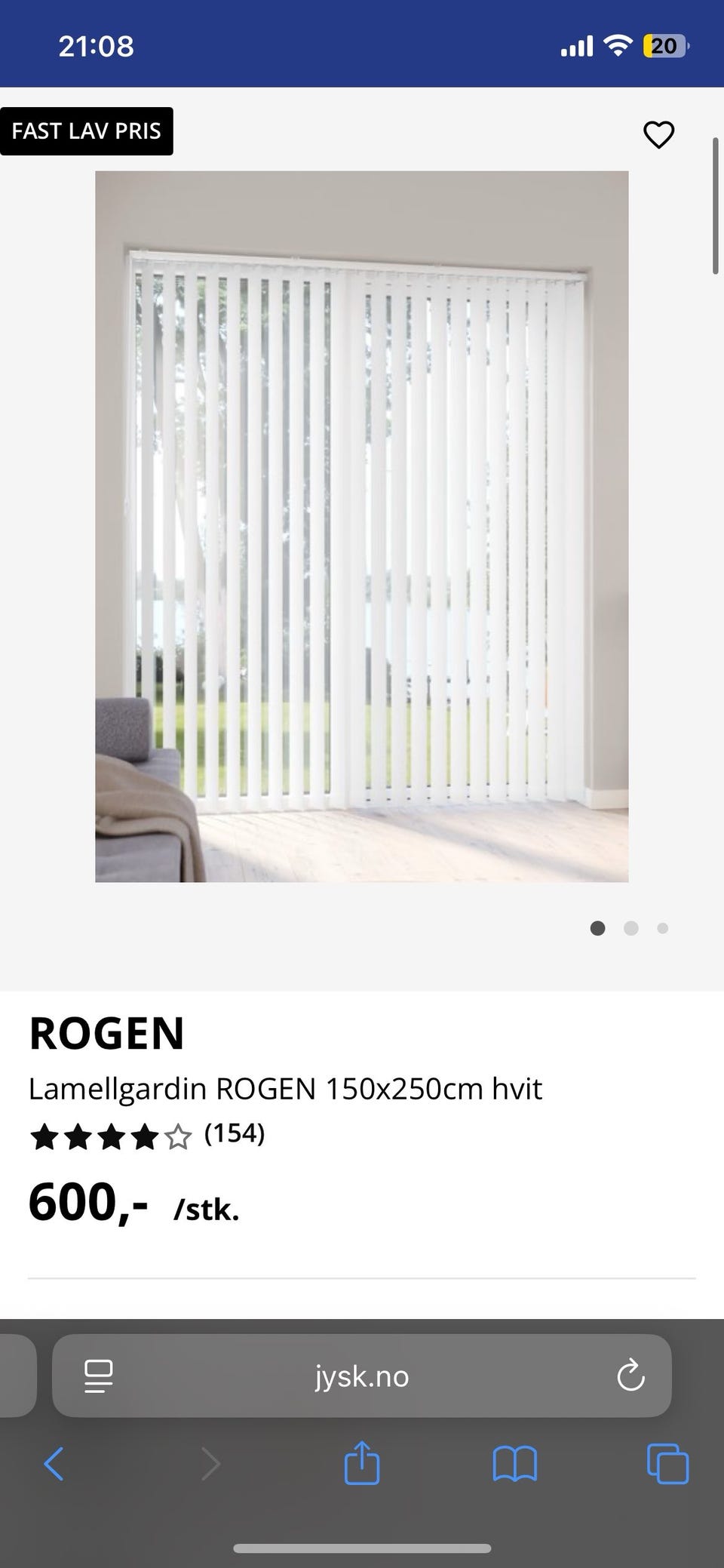Navigate back with the back arrow
This screenshot has width=724, height=1568.
point(53,1465)
